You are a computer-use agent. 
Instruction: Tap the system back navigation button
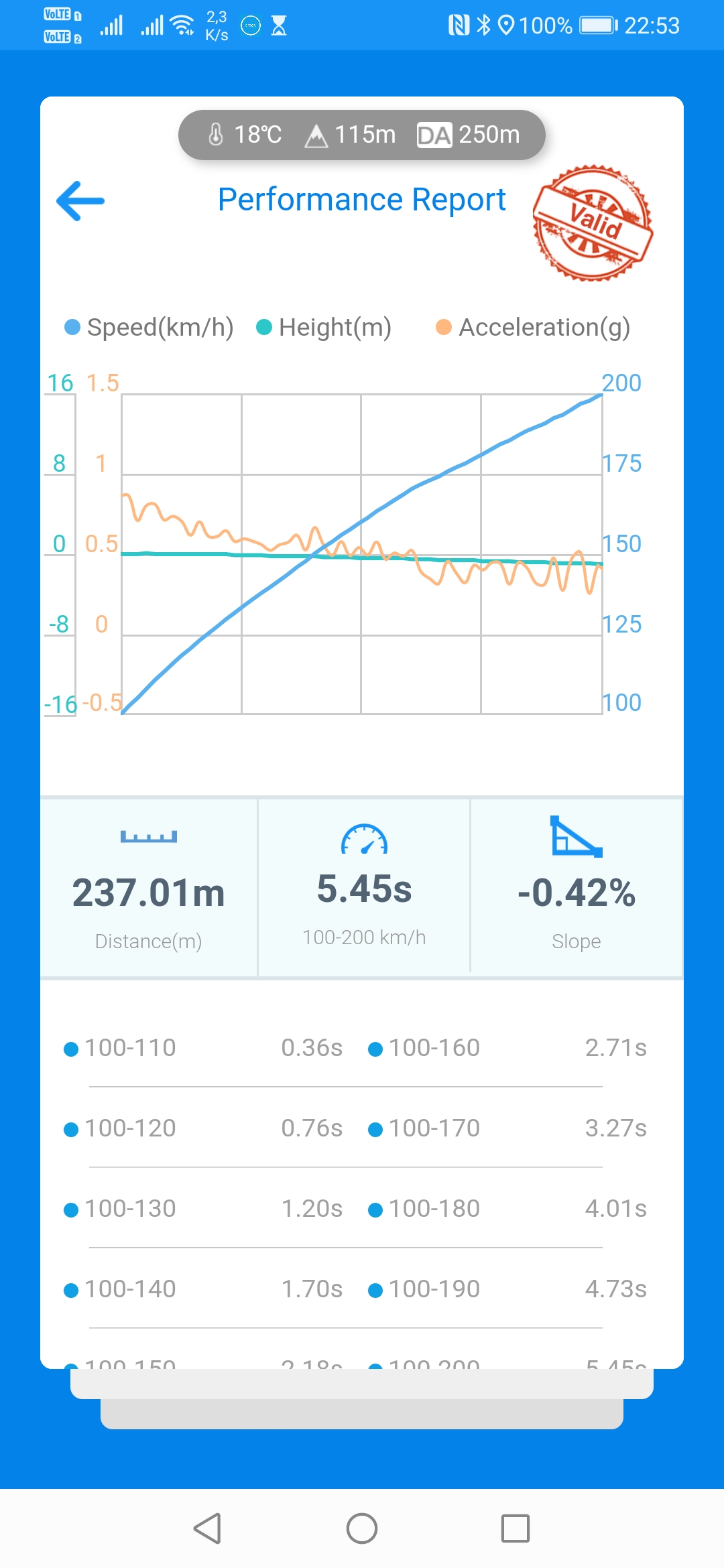pyautogui.click(x=207, y=1528)
